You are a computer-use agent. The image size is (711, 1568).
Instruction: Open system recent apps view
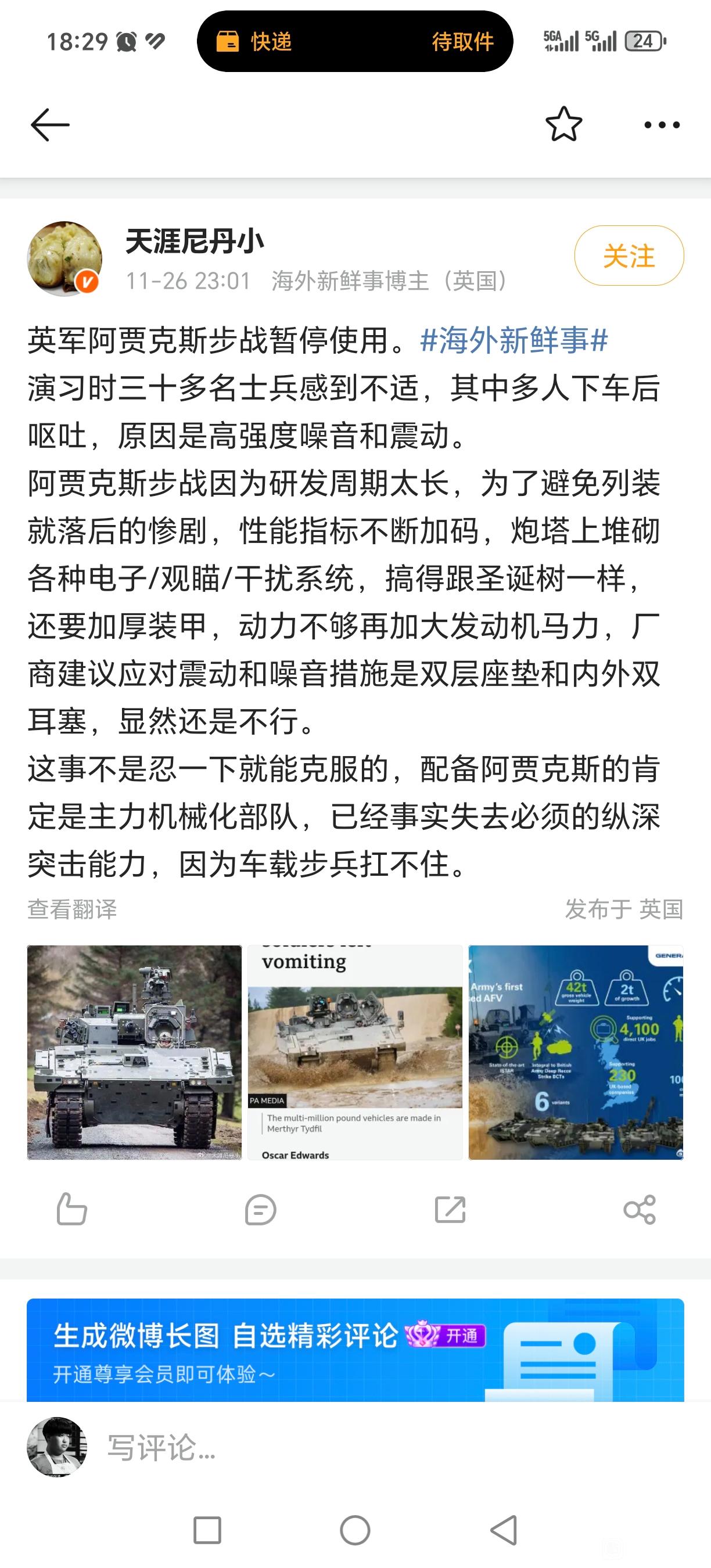tap(207, 1530)
